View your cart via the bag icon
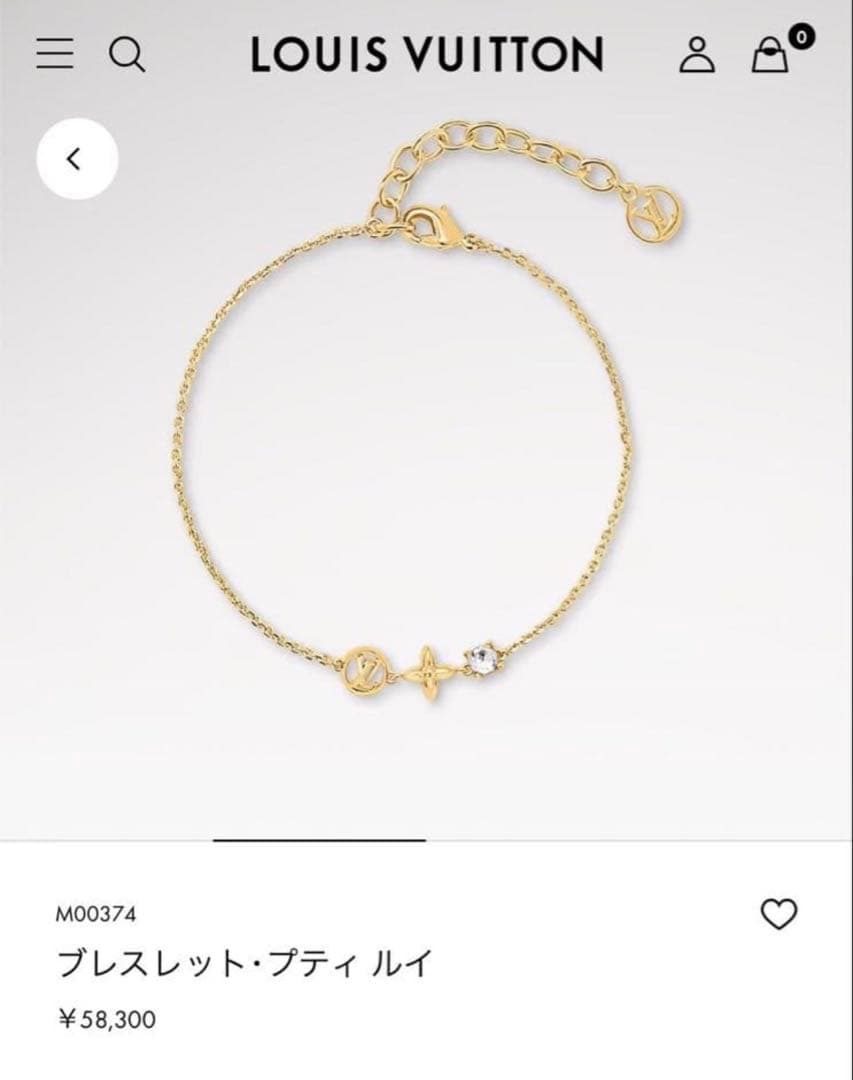 (768, 57)
